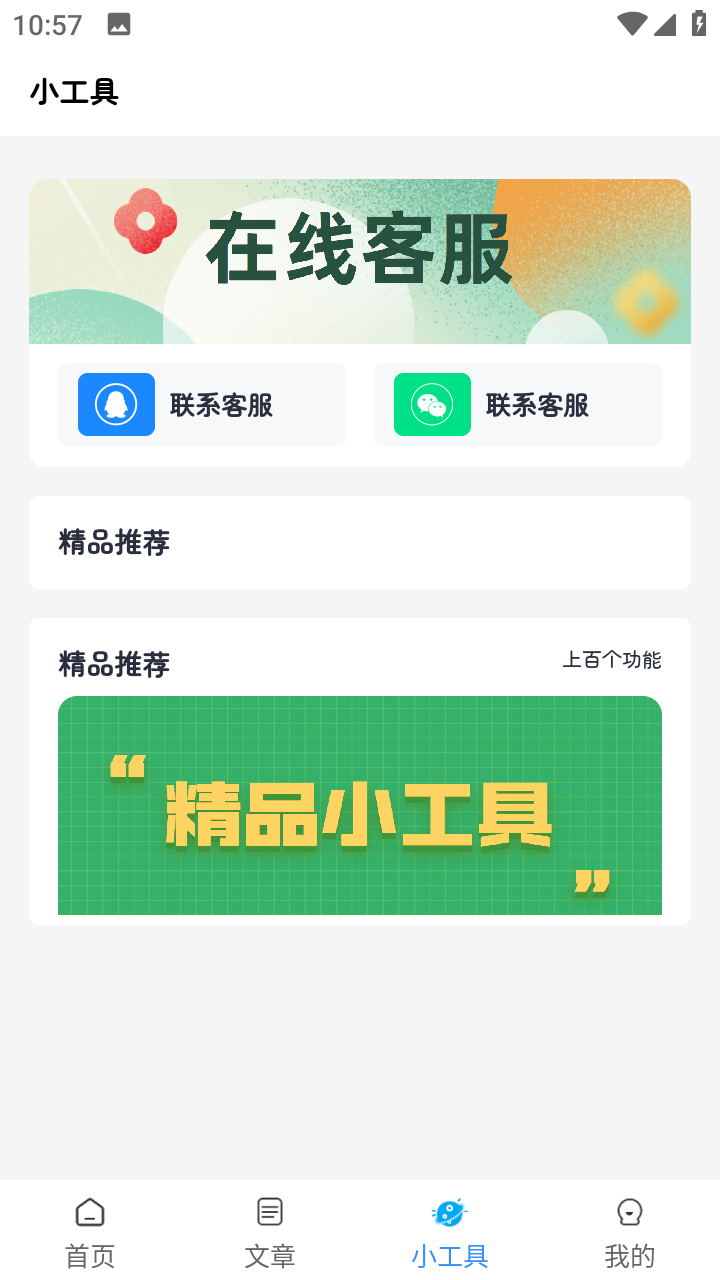Tap the 上百个功能 link
Viewport: 720px width, 1280px height.
coord(611,660)
